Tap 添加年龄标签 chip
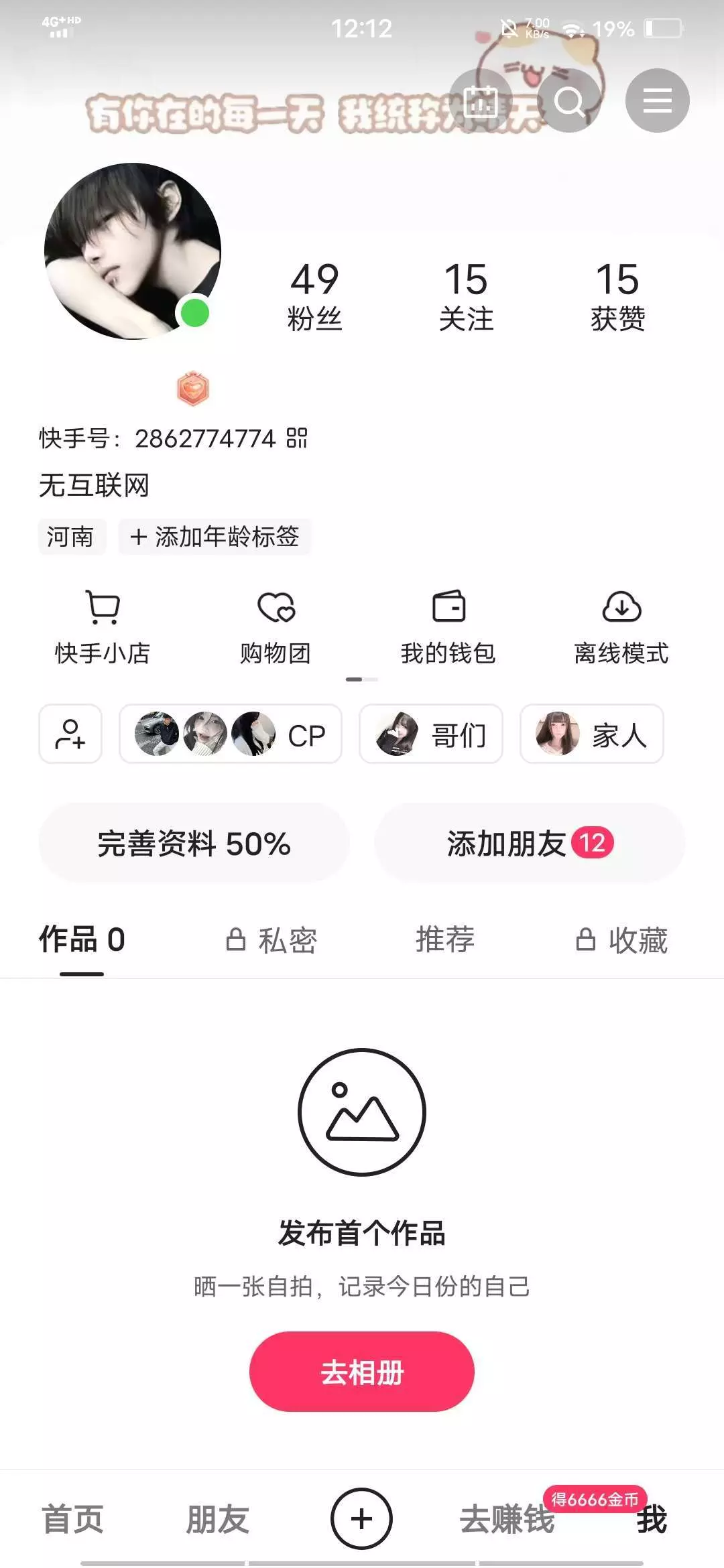 (215, 537)
